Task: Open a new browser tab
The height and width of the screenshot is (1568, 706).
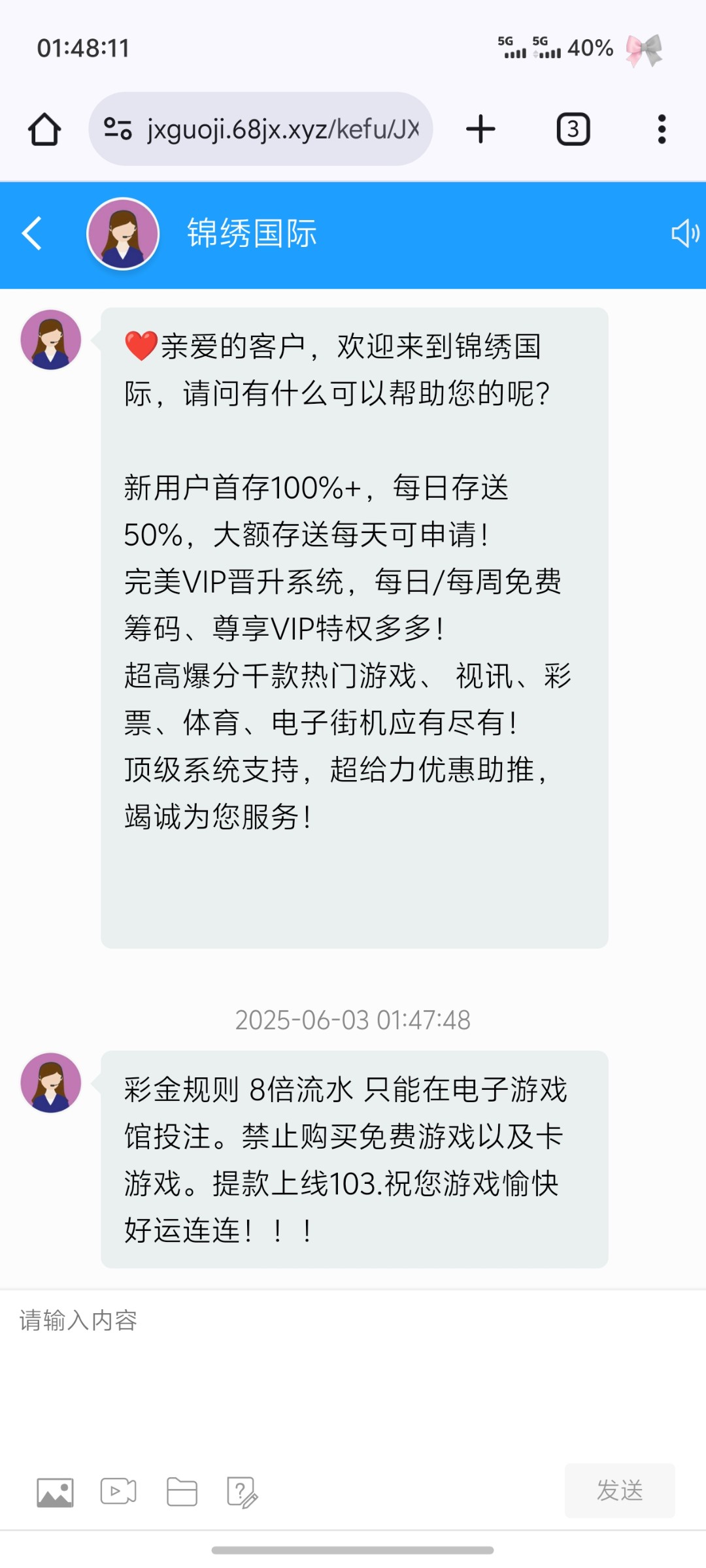Action: point(480,129)
